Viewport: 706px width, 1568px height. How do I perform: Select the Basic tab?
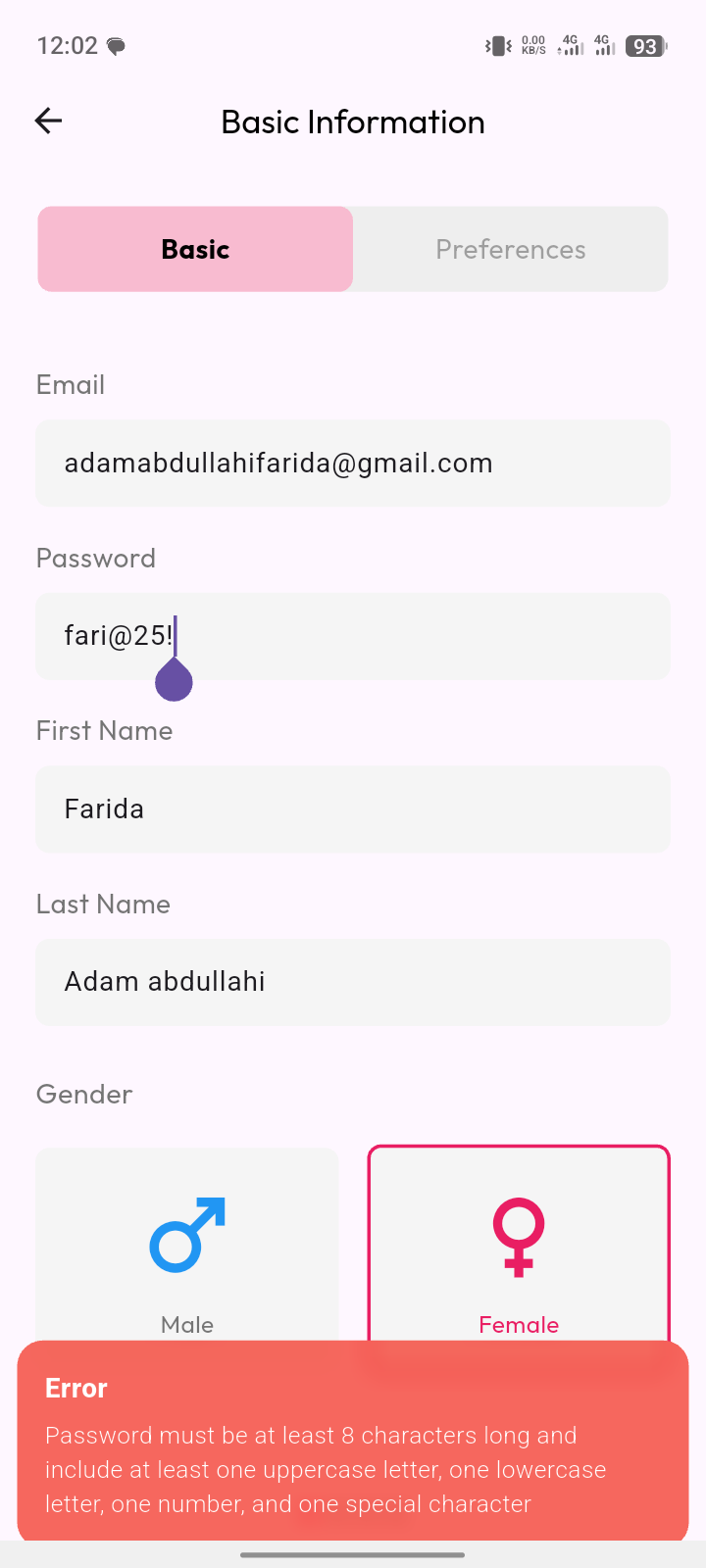(x=195, y=249)
